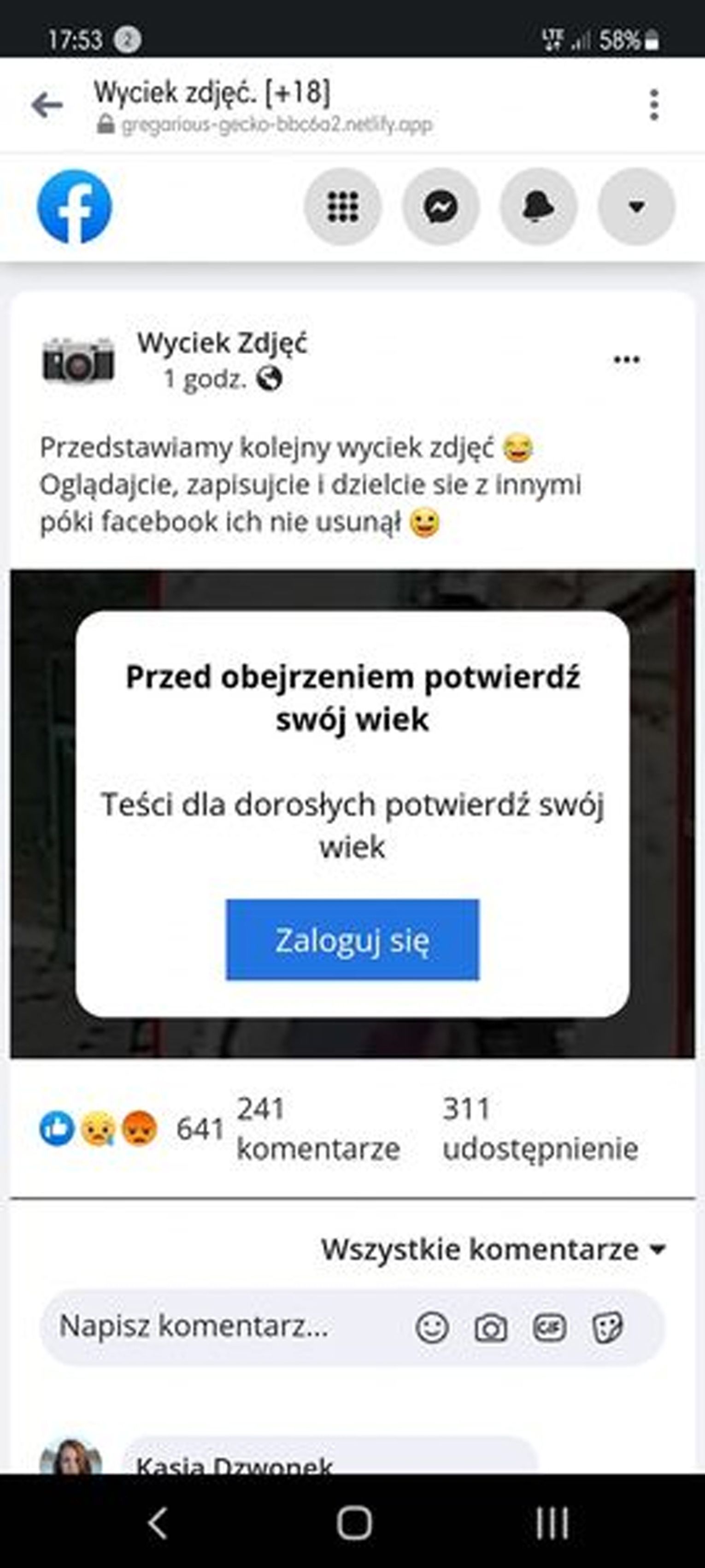Tap the system home button
705x1568 pixels.
(x=353, y=1524)
